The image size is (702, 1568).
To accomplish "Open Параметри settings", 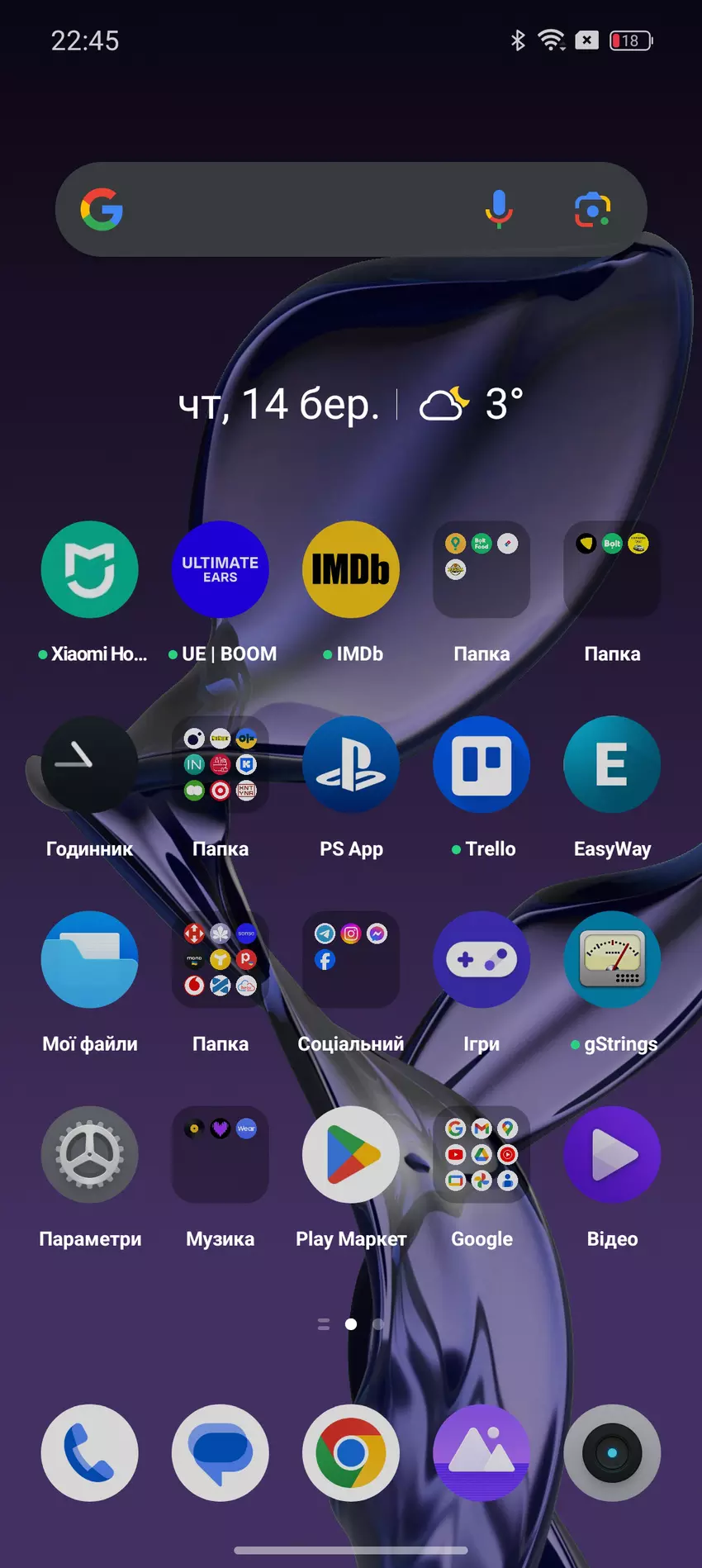I will tap(89, 1155).
